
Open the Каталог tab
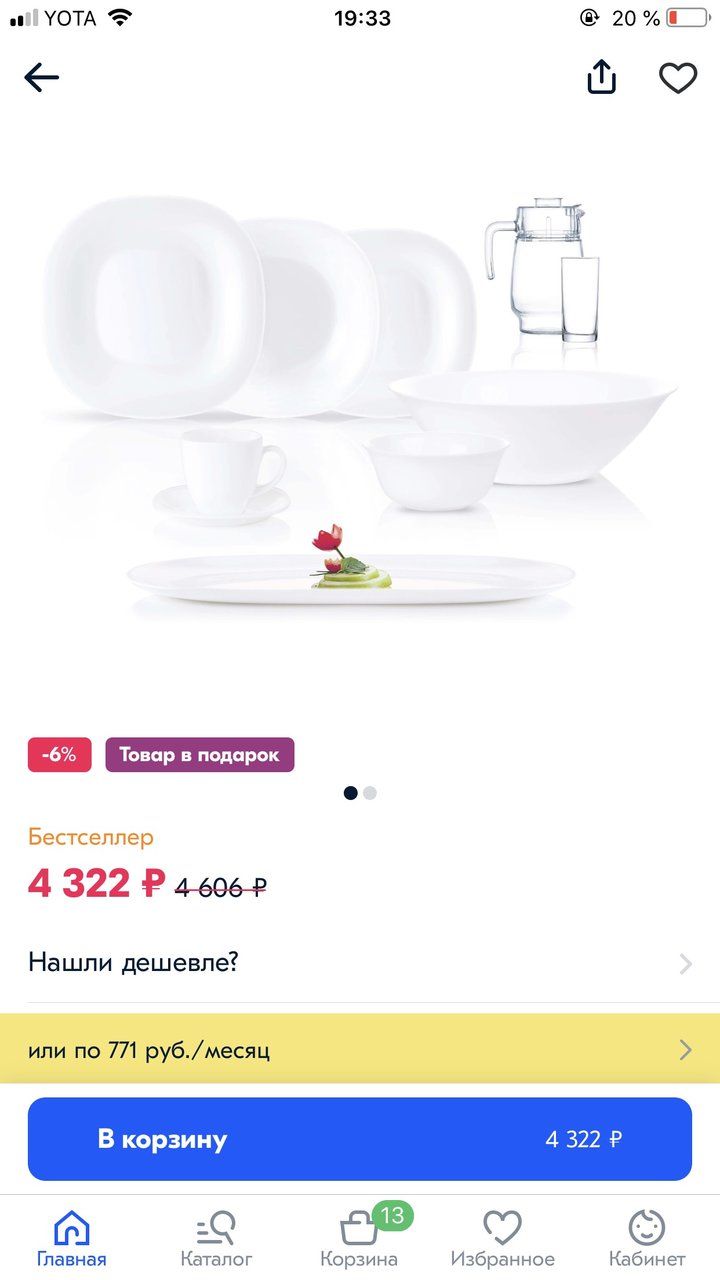pos(216,1238)
